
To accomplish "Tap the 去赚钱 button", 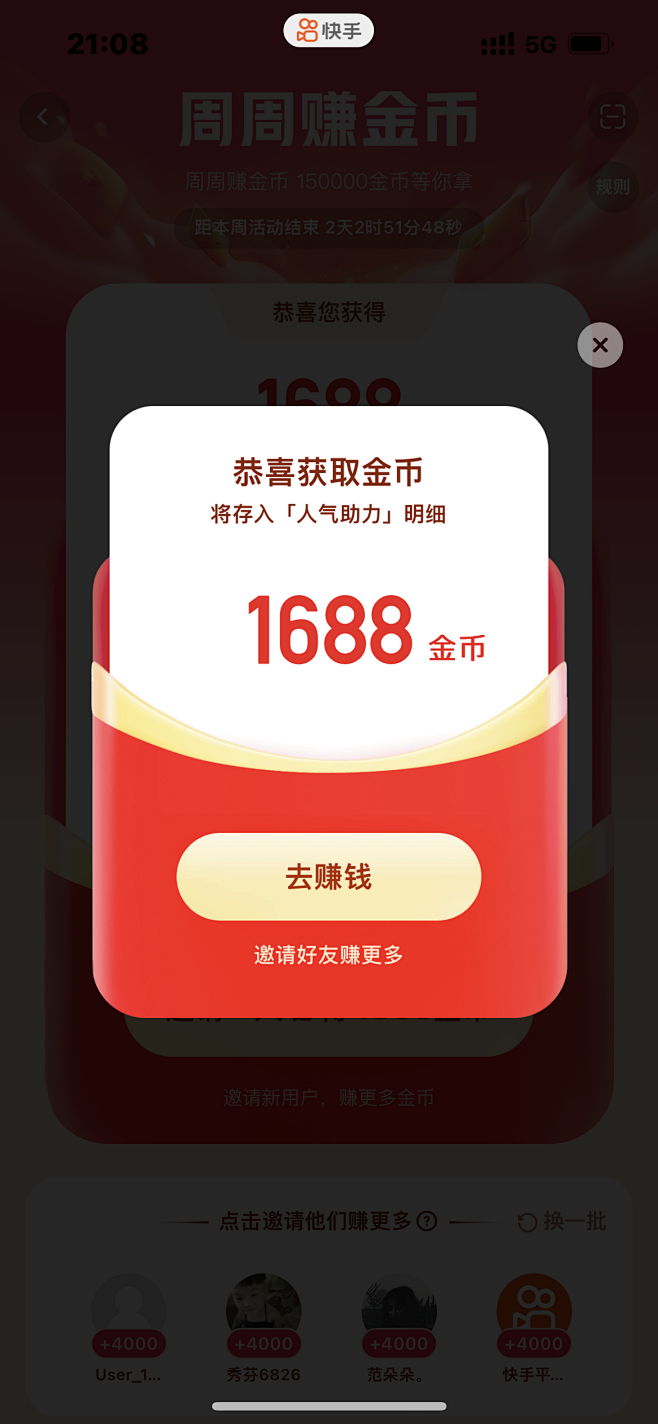I will coord(329,877).
